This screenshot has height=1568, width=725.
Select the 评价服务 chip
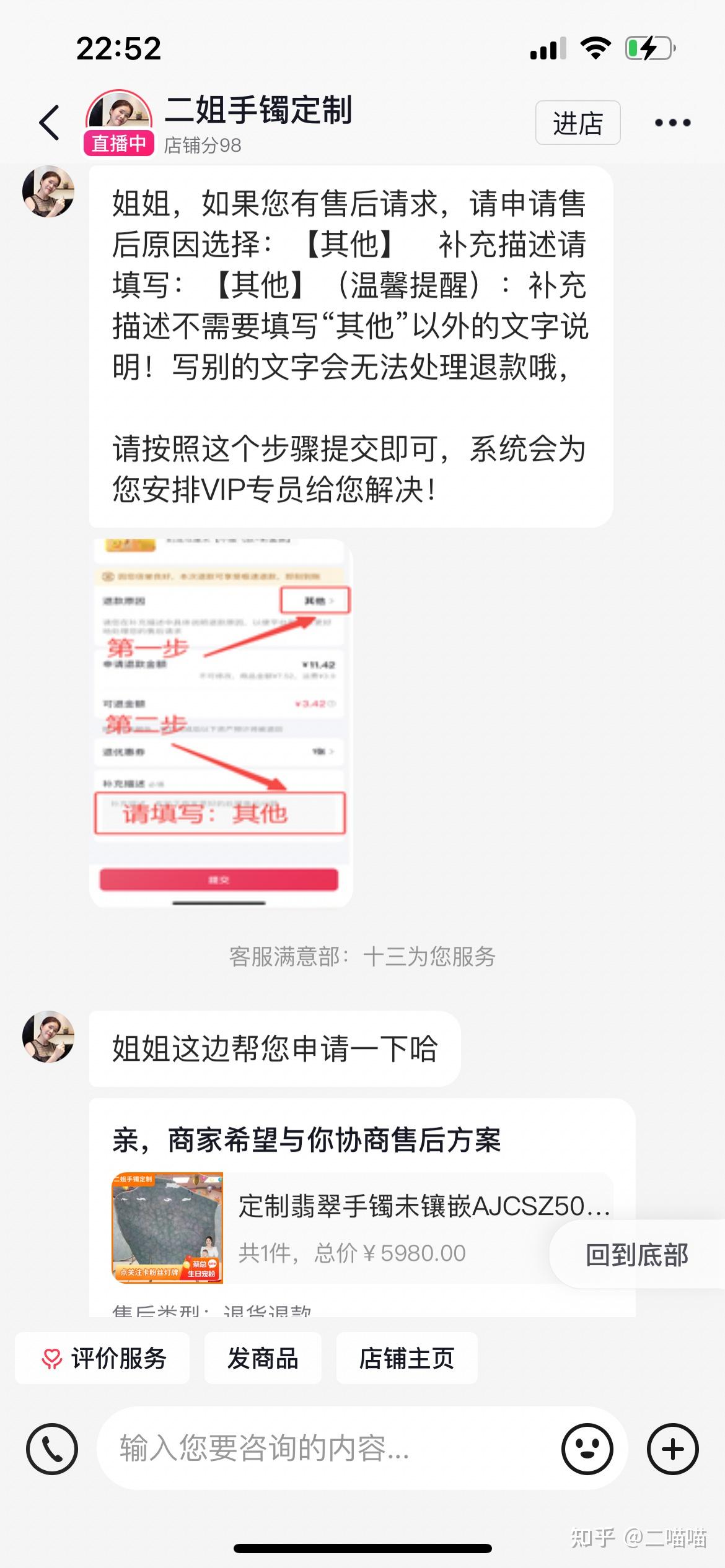click(x=103, y=1358)
